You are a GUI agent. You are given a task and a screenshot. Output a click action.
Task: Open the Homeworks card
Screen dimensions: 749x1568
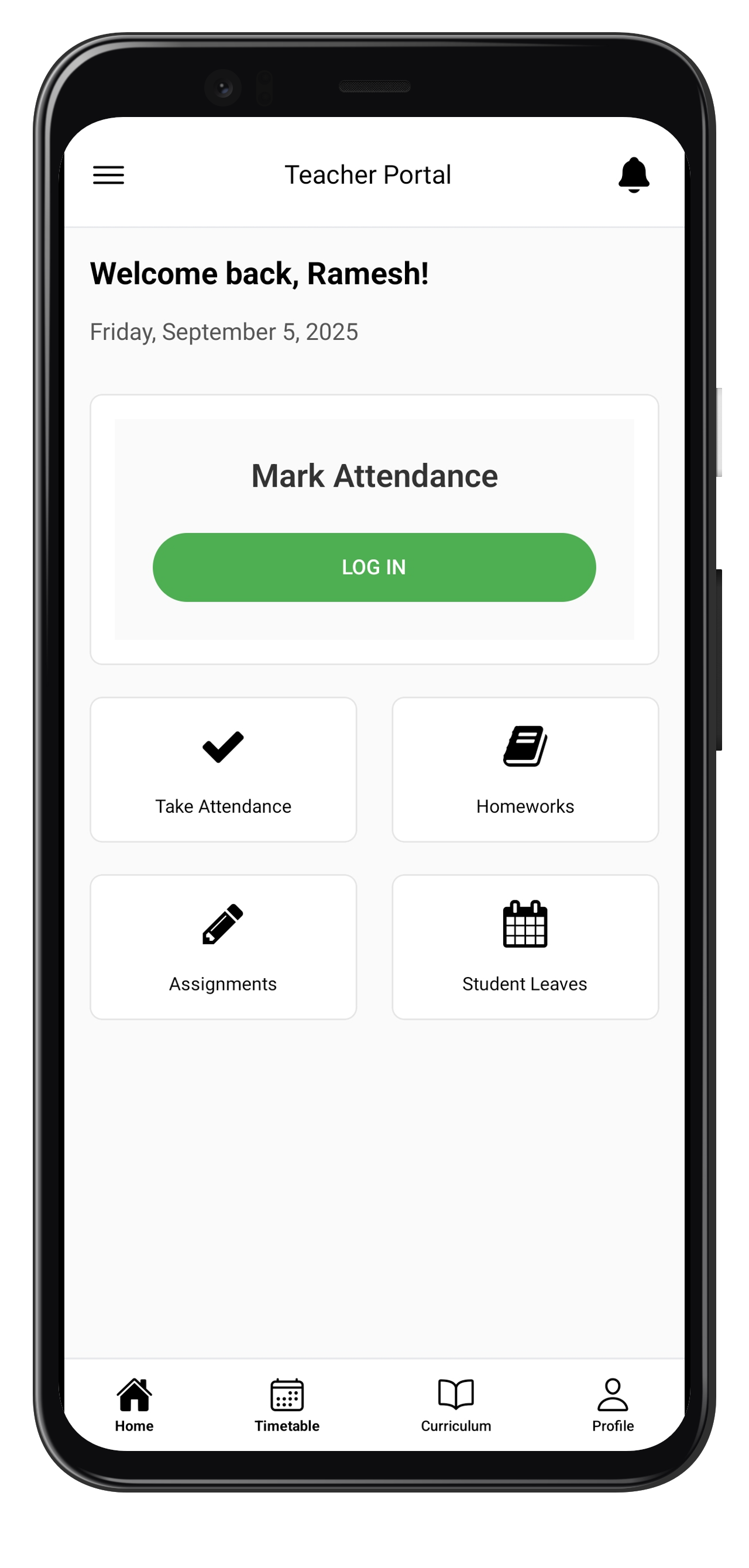coord(525,769)
